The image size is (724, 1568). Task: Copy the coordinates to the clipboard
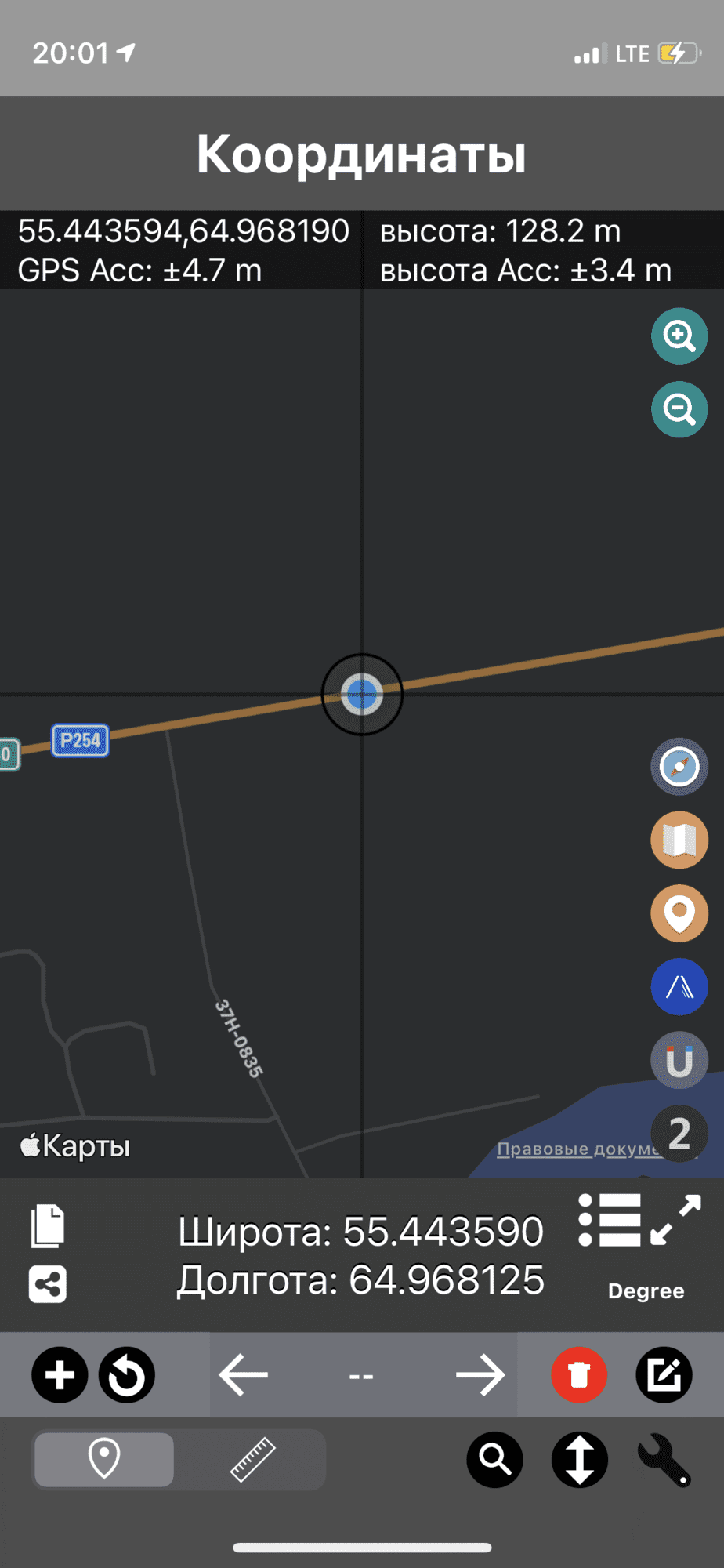click(x=48, y=1225)
